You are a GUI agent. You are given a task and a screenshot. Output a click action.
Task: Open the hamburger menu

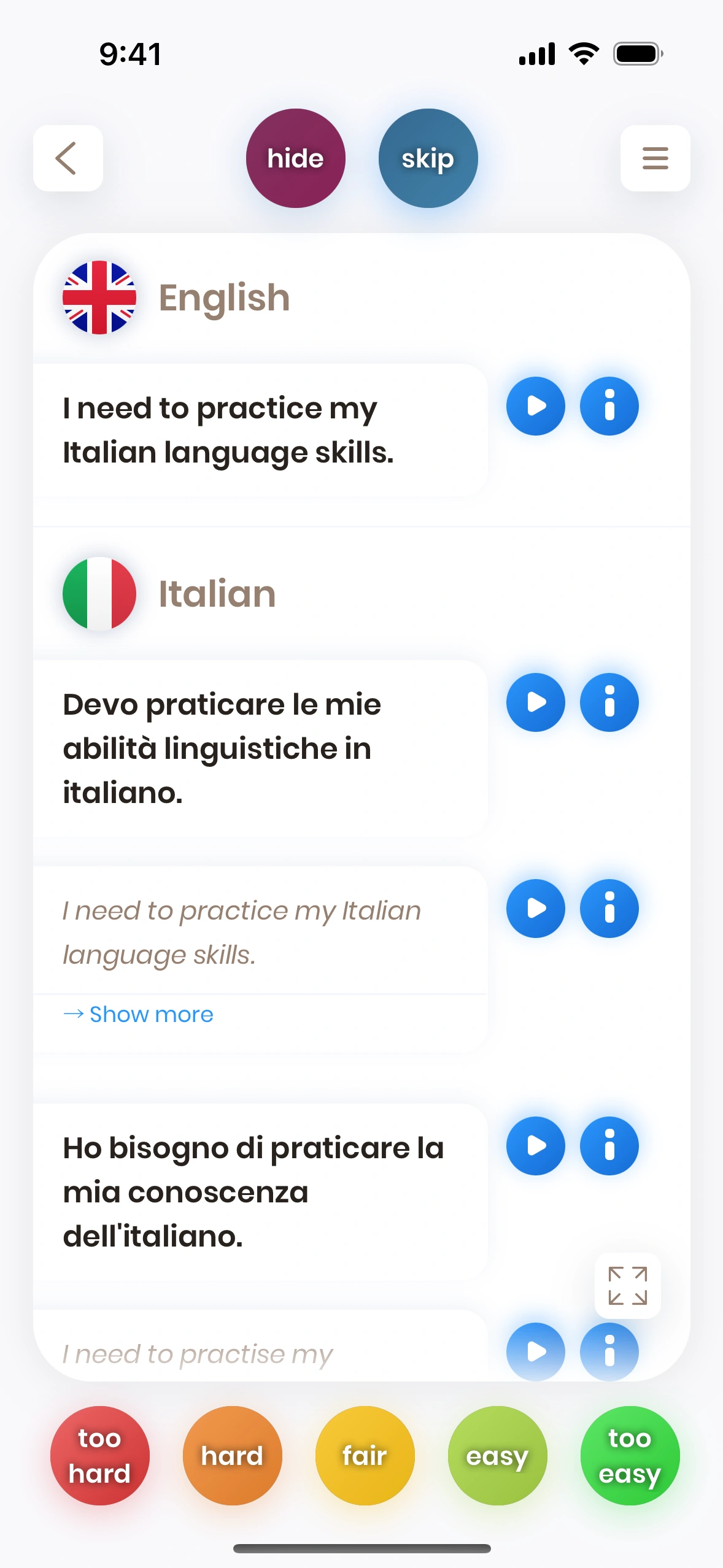(x=655, y=158)
